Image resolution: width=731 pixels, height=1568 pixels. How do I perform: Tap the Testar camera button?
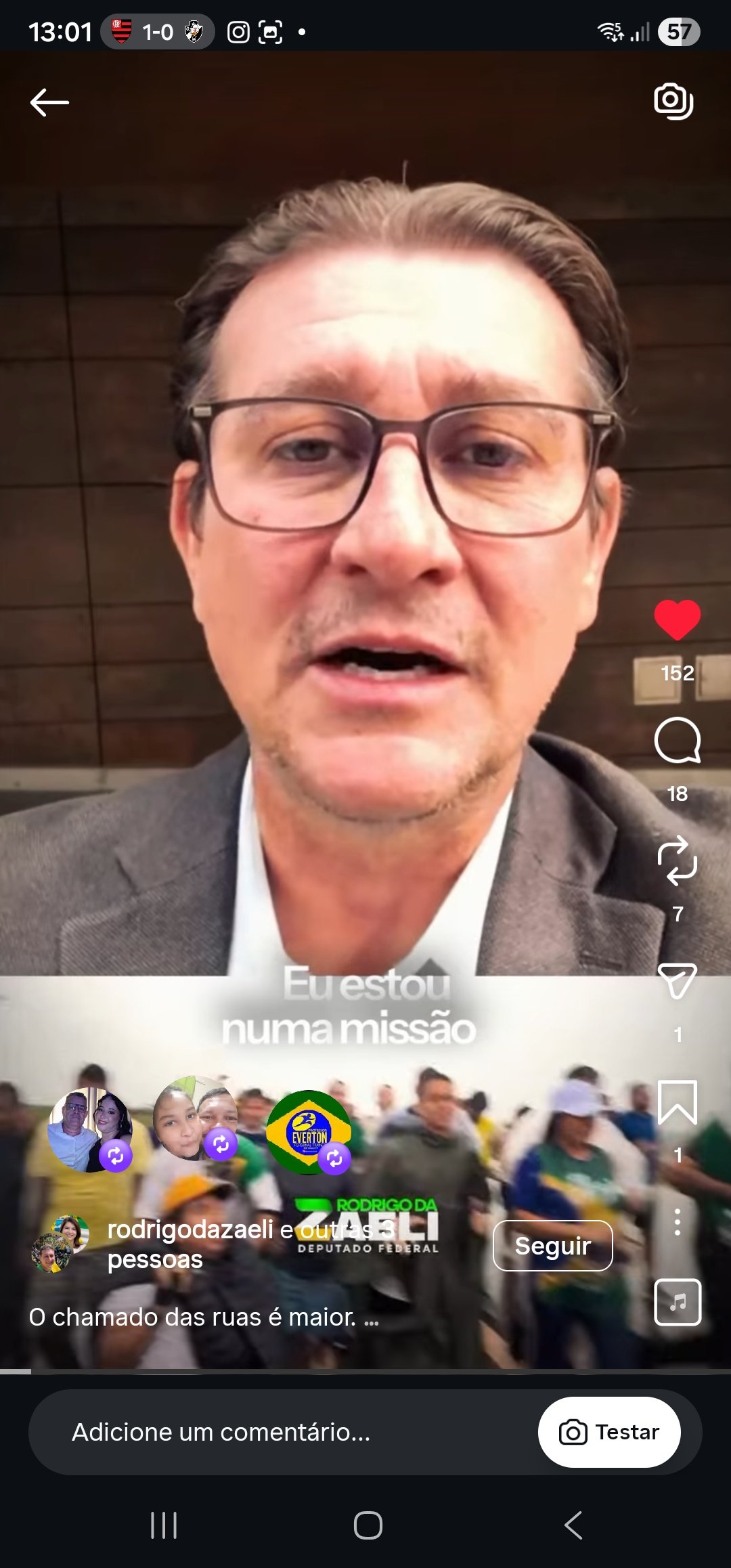pos(609,1432)
